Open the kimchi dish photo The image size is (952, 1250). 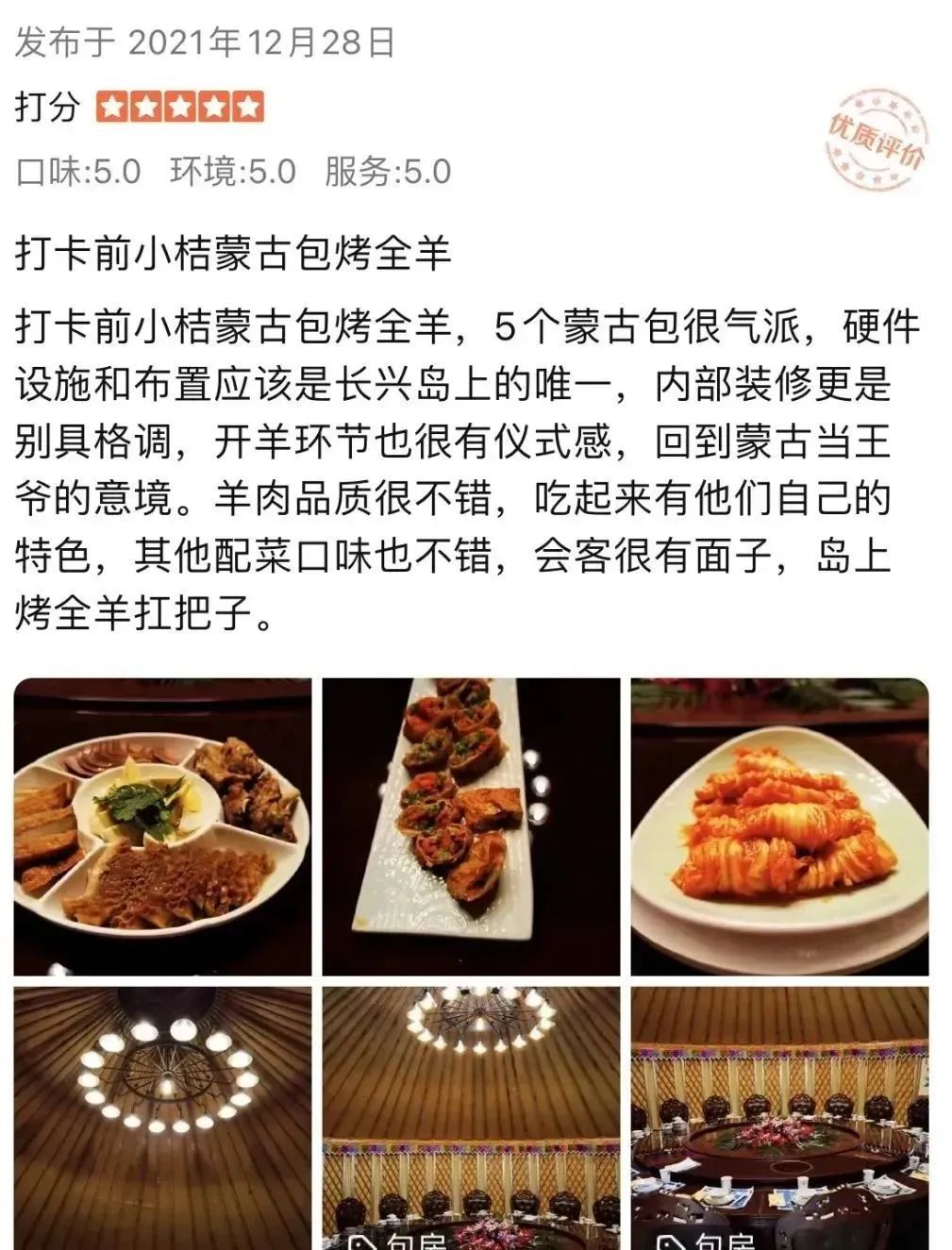(779, 826)
